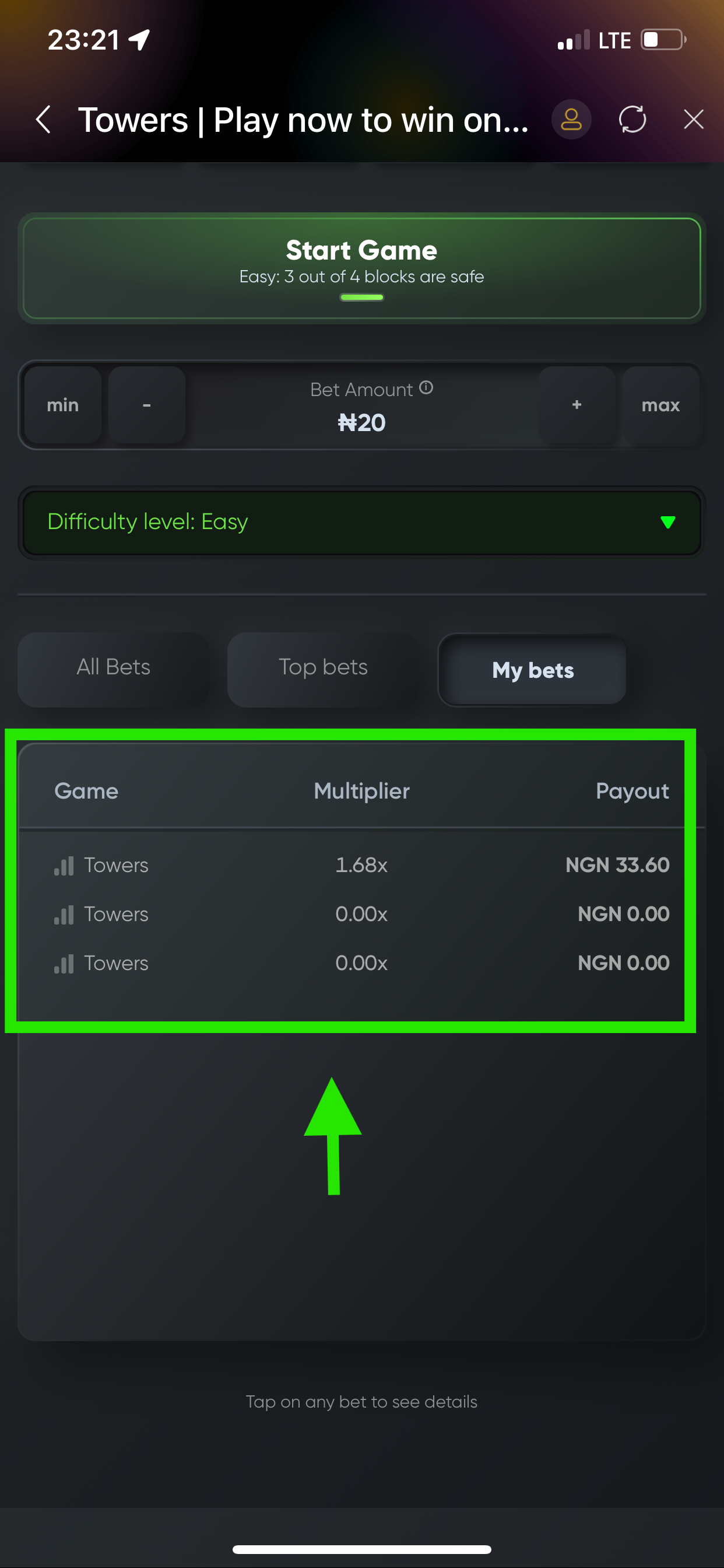The width and height of the screenshot is (724, 1568).
Task: Open the 1.68x Towers bet details
Action: (361, 865)
